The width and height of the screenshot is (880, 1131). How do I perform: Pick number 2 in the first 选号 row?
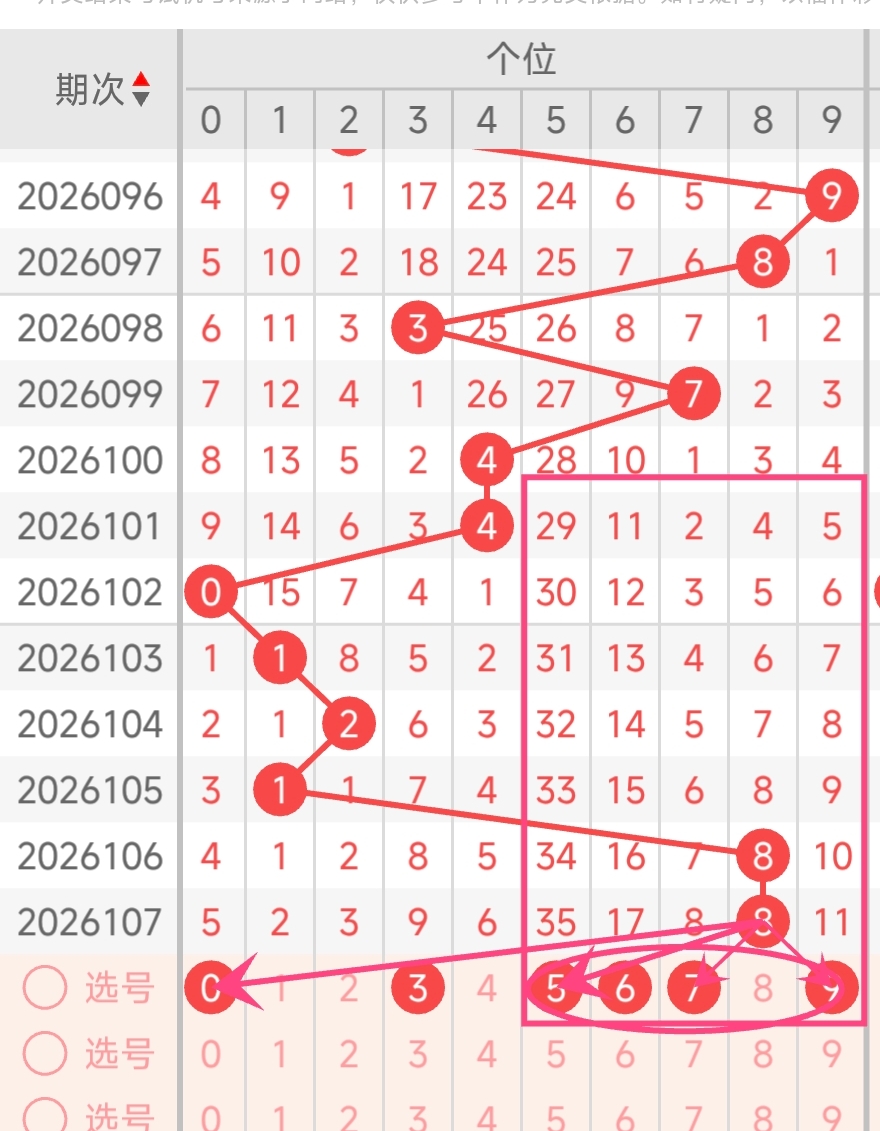[x=348, y=988]
